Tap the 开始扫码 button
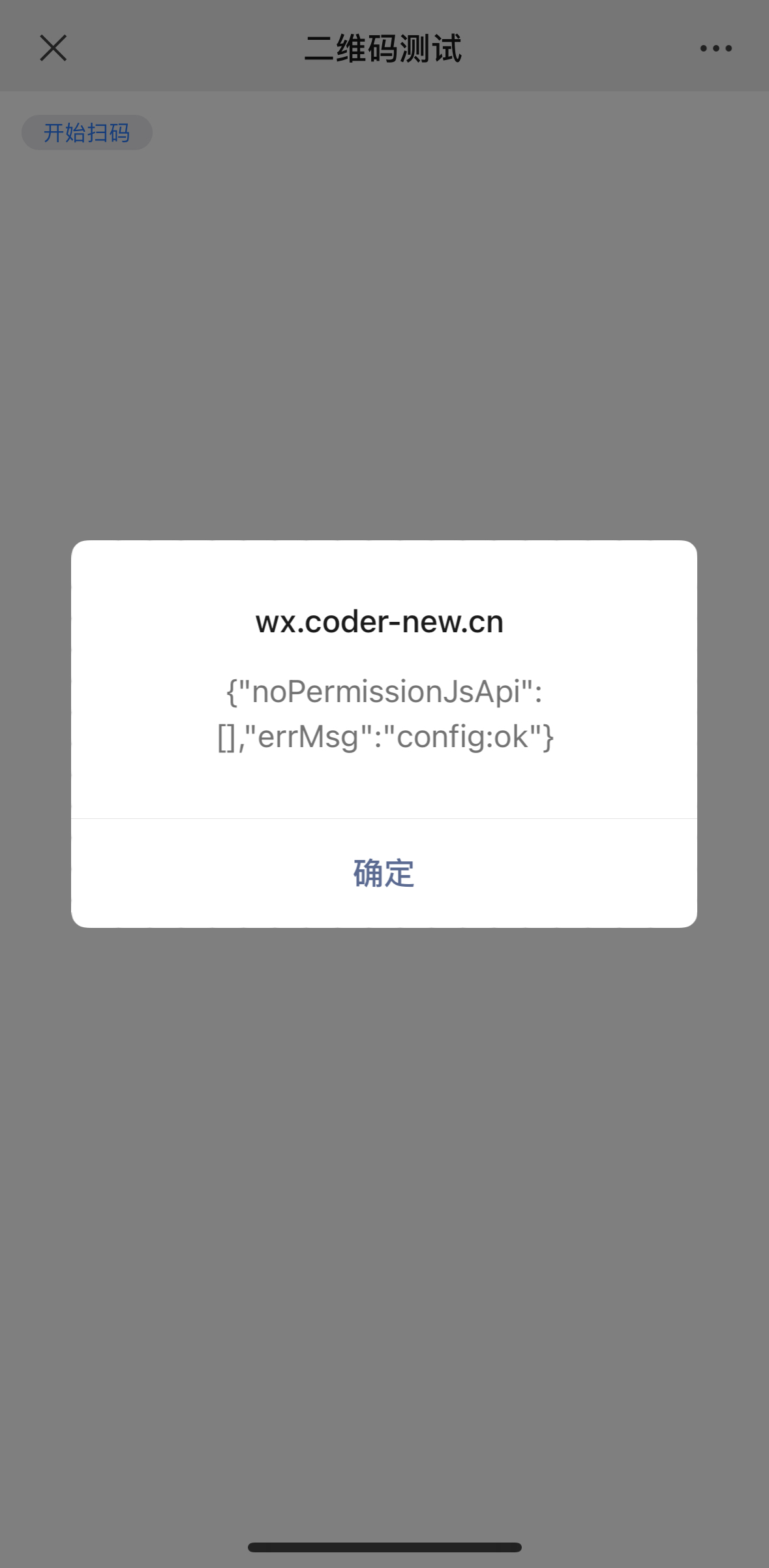 87,133
